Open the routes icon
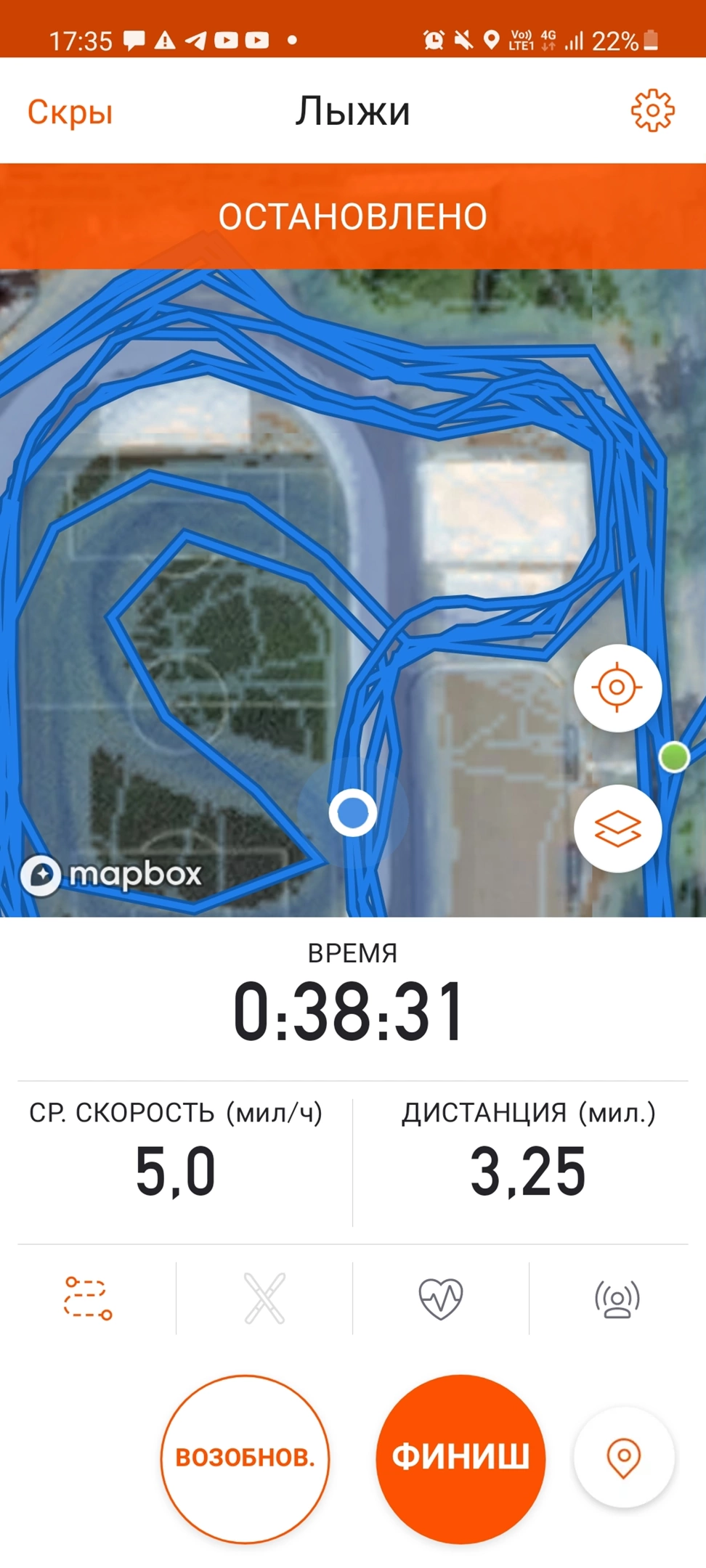 point(88,1298)
